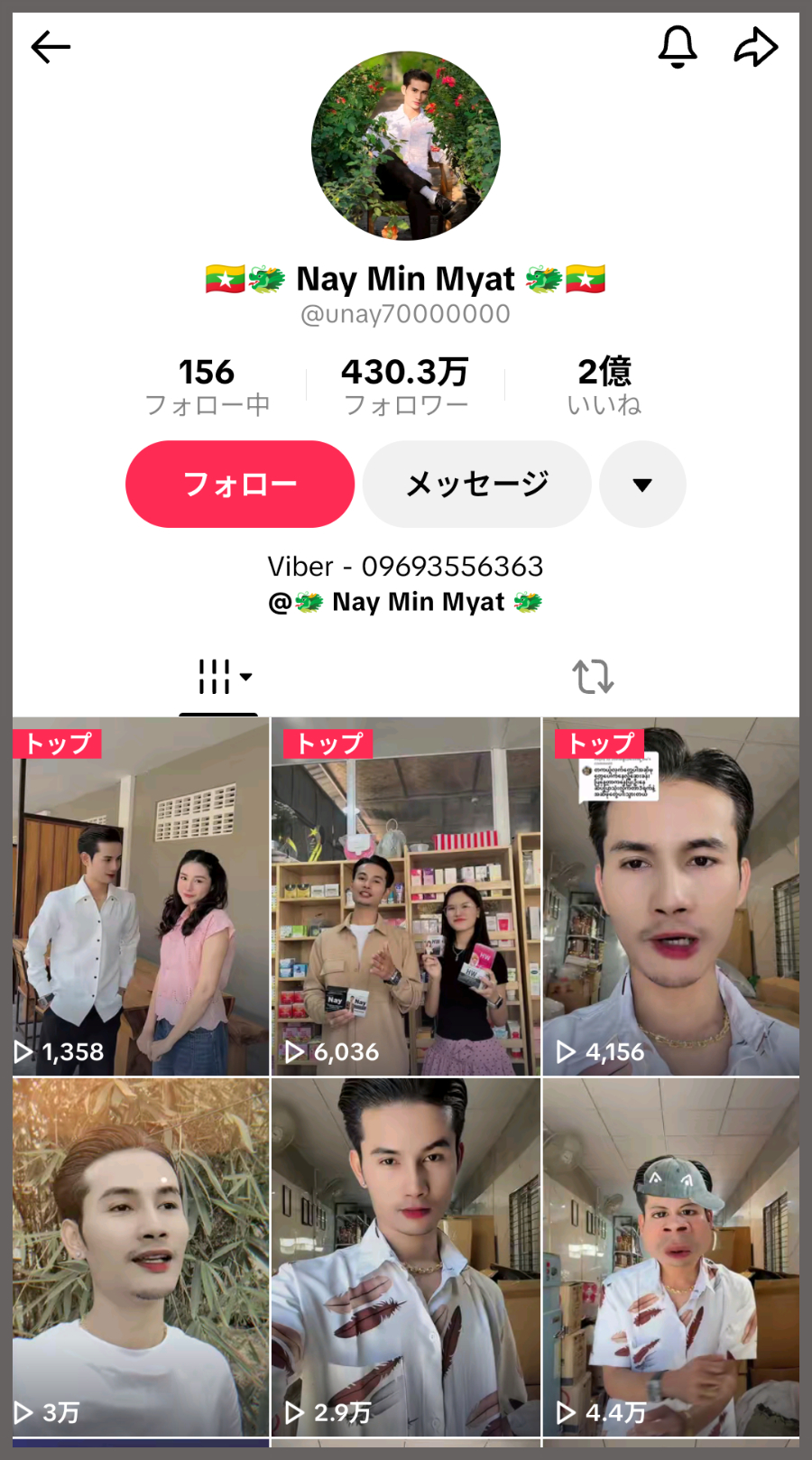Switch to the videos grid tab

pyautogui.click(x=218, y=677)
